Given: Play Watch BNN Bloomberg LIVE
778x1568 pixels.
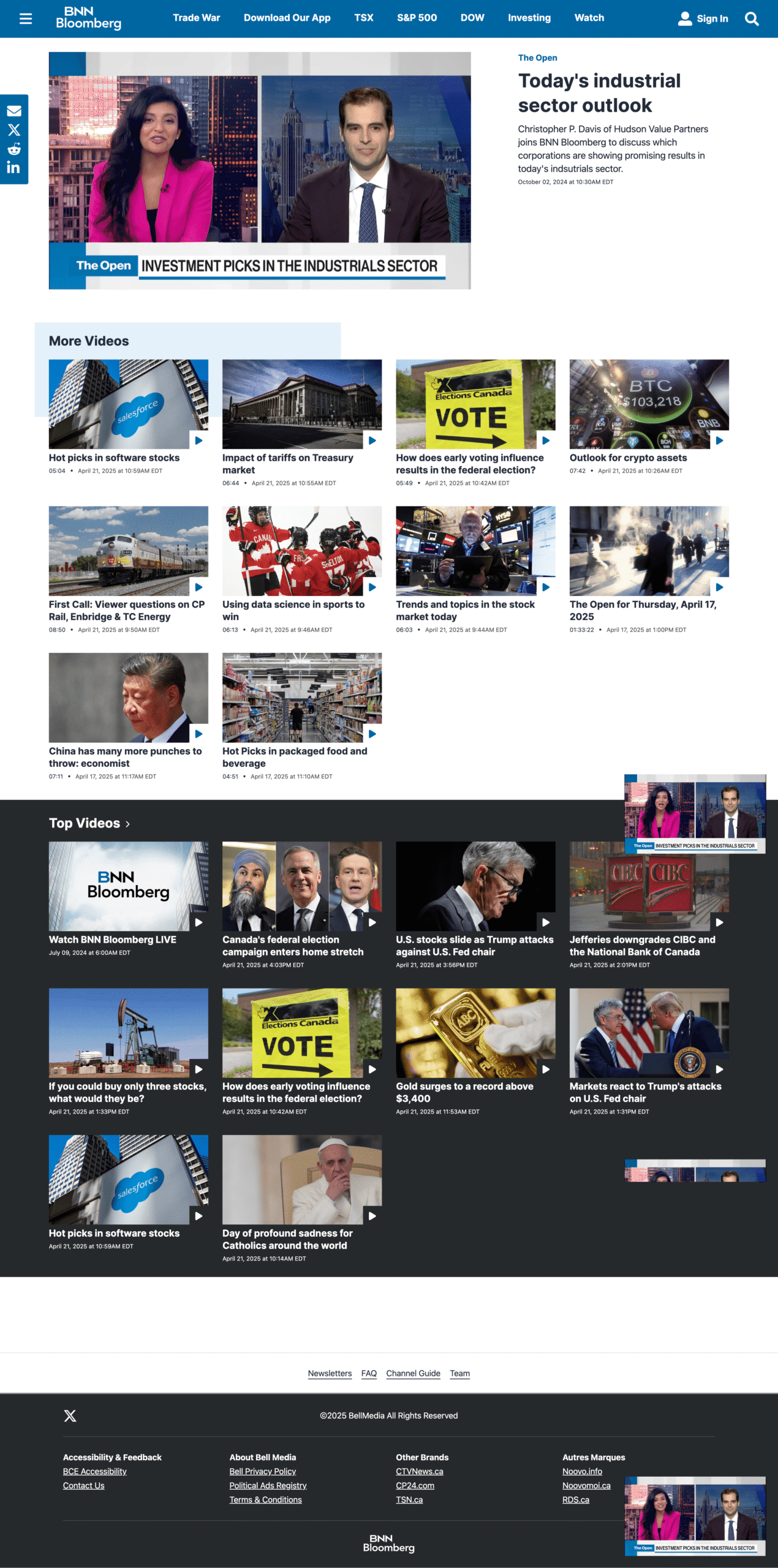Looking at the screenshot, I should pyautogui.click(x=128, y=886).
